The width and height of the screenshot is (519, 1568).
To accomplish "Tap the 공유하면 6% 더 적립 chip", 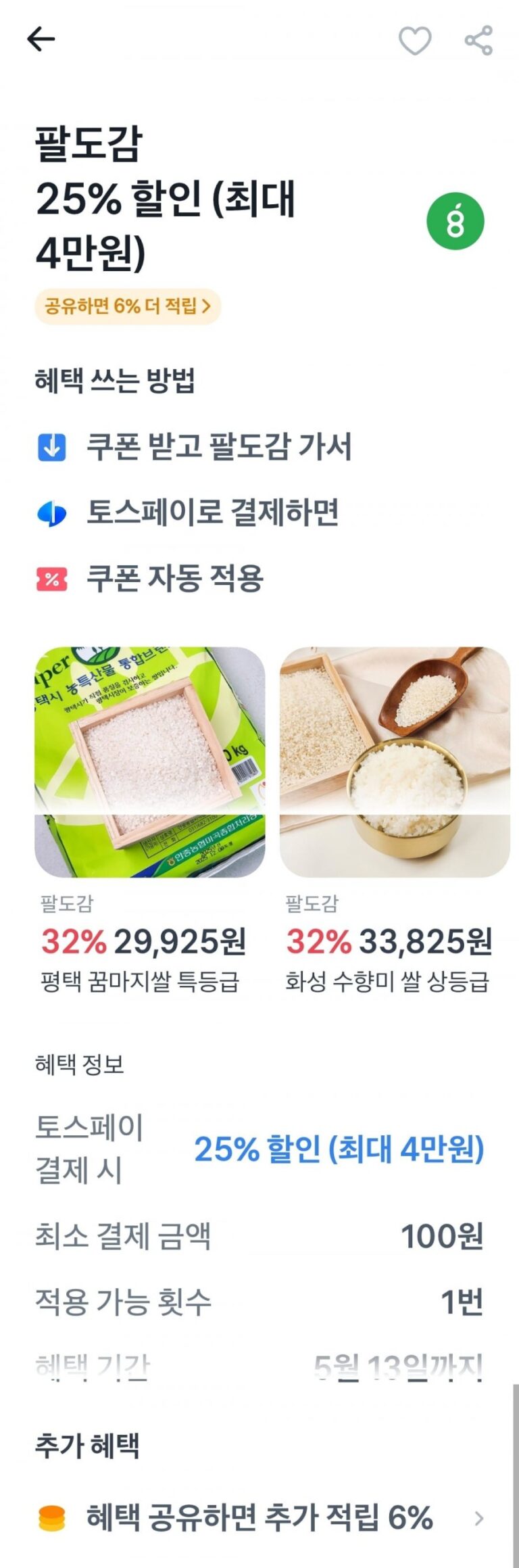I will [128, 306].
